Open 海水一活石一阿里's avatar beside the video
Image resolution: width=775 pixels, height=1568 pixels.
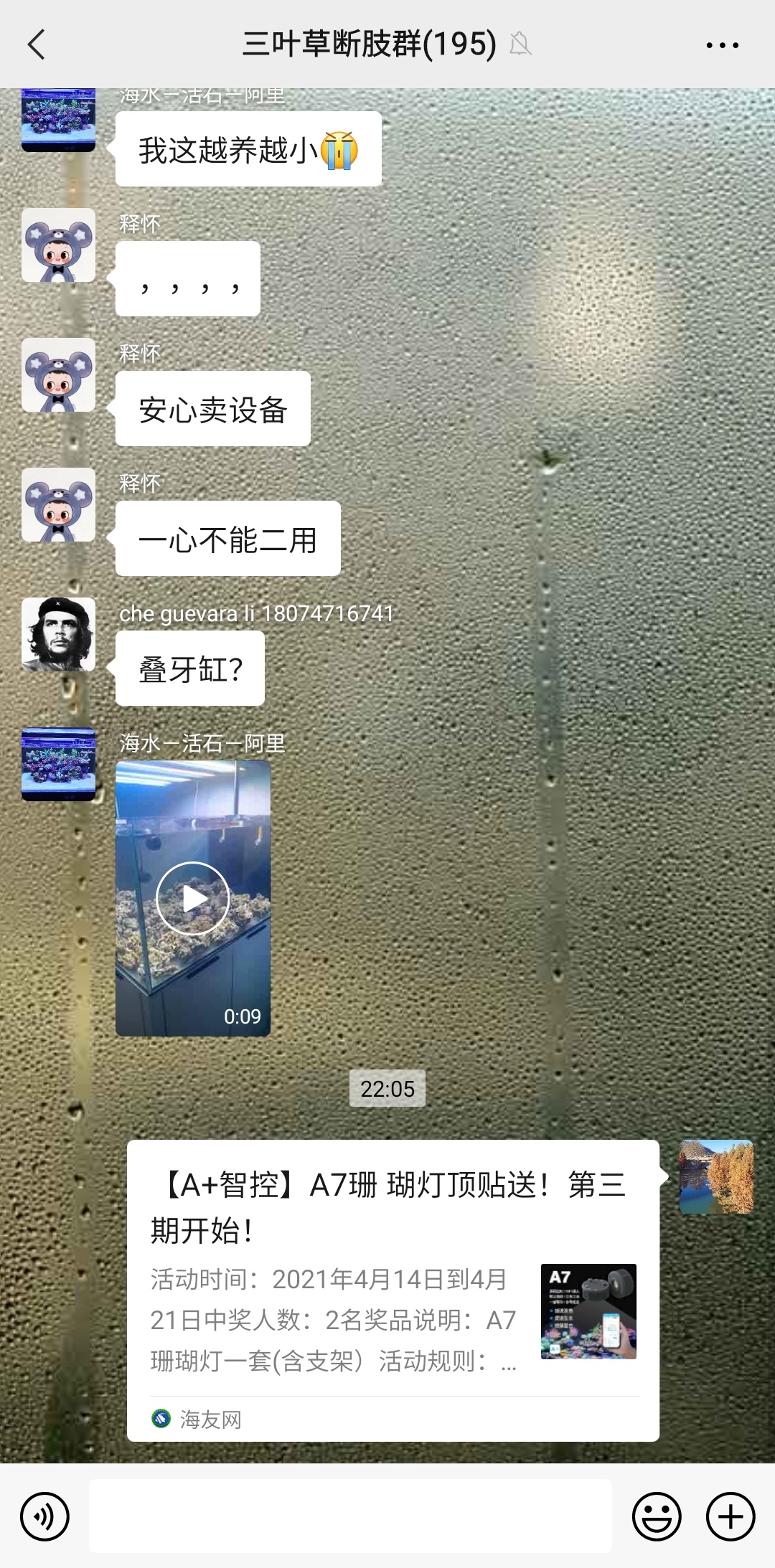58,764
